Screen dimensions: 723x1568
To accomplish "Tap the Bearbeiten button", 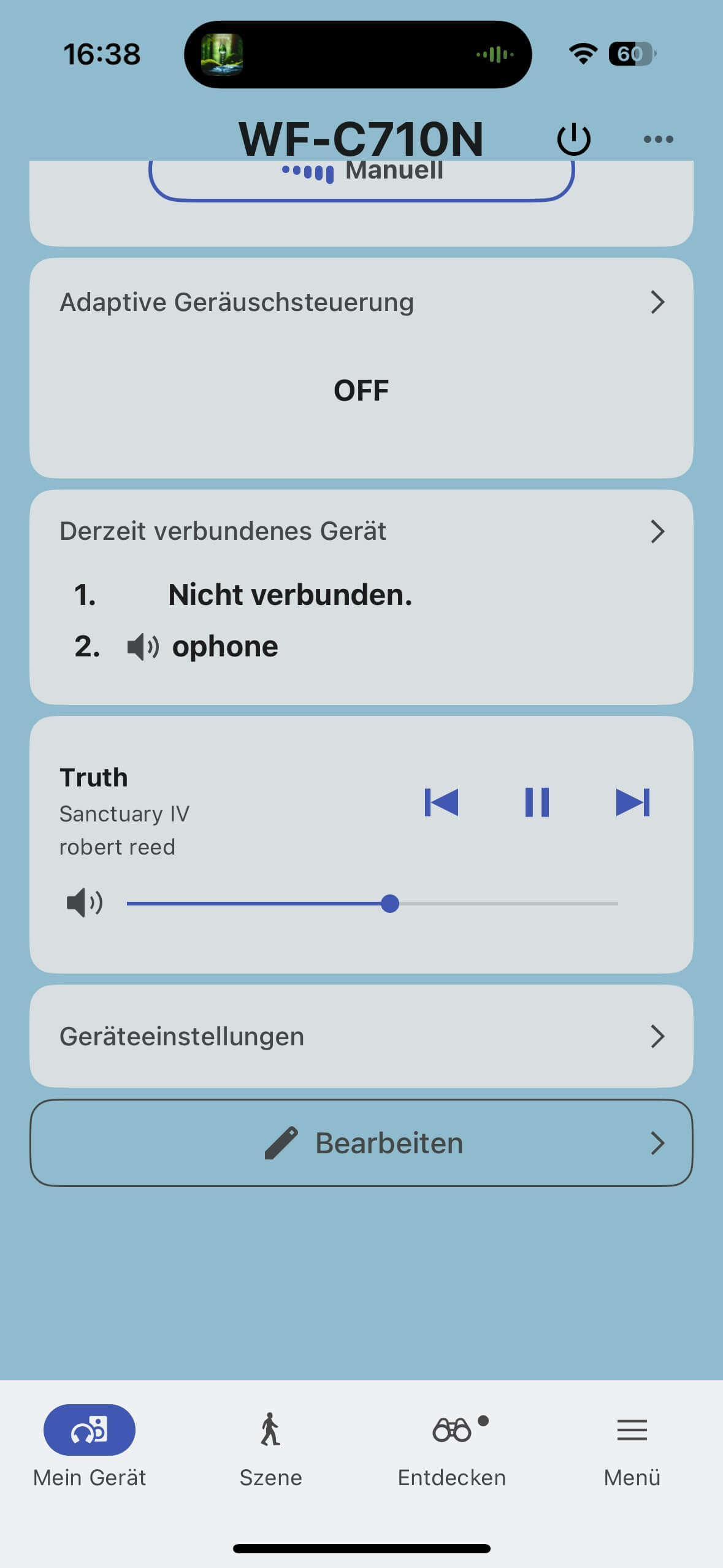I will (361, 1143).
